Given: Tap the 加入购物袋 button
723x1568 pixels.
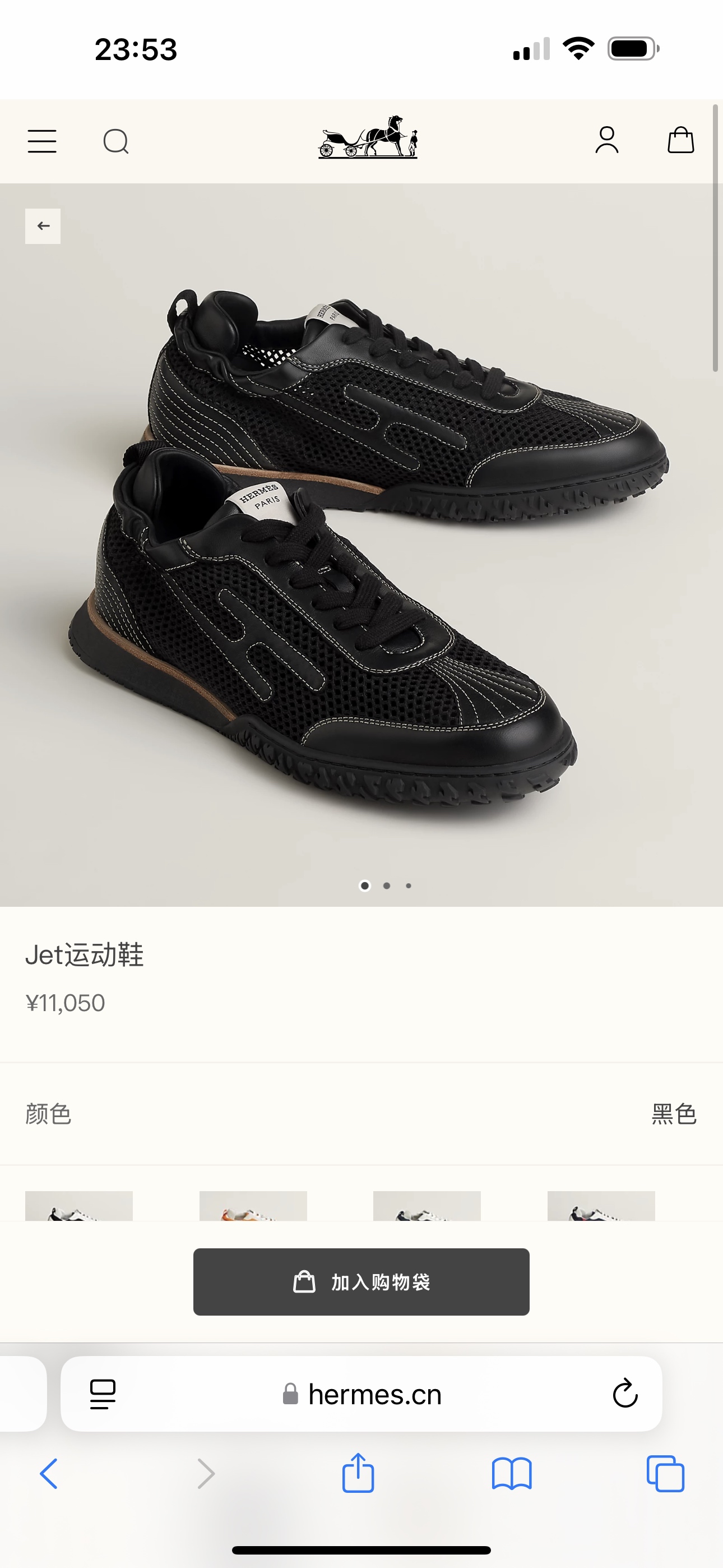Looking at the screenshot, I should tap(361, 1283).
